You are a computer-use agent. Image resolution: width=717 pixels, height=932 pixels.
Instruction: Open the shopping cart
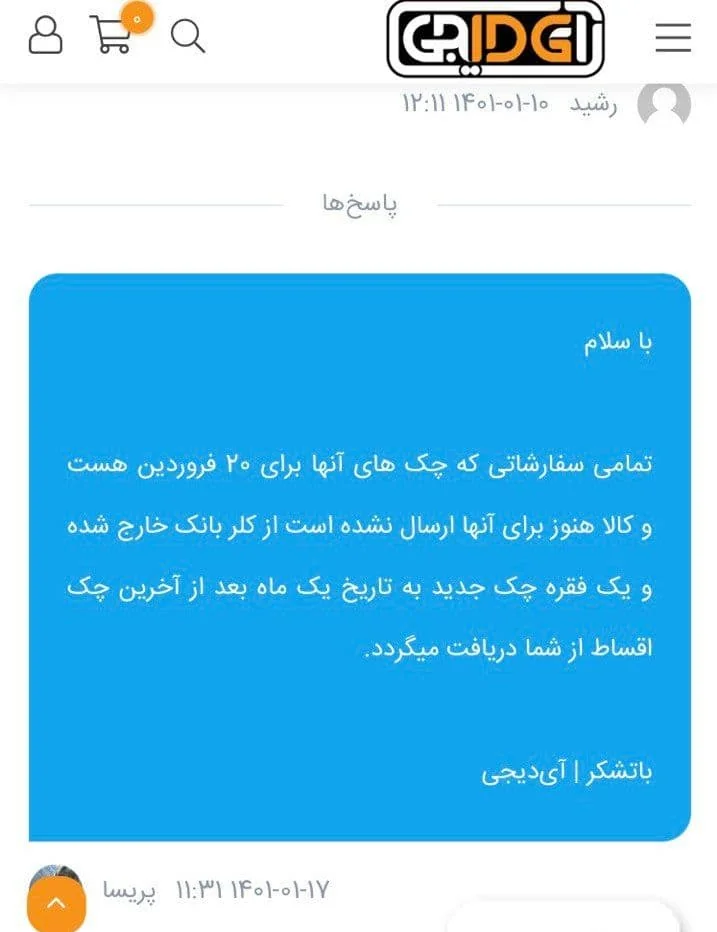tap(112, 36)
